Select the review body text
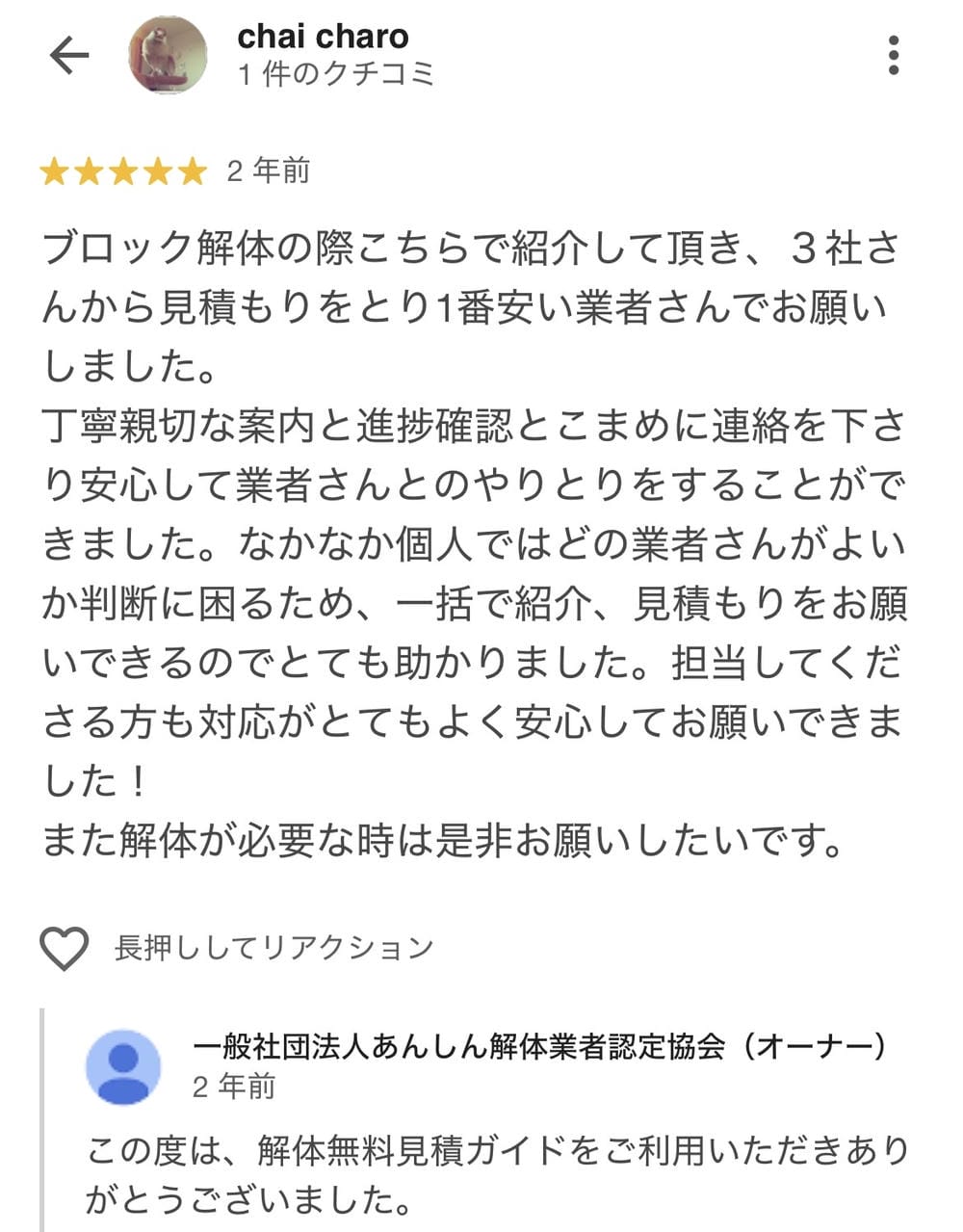Screen dimensions: 963x1232 pos(472,539)
